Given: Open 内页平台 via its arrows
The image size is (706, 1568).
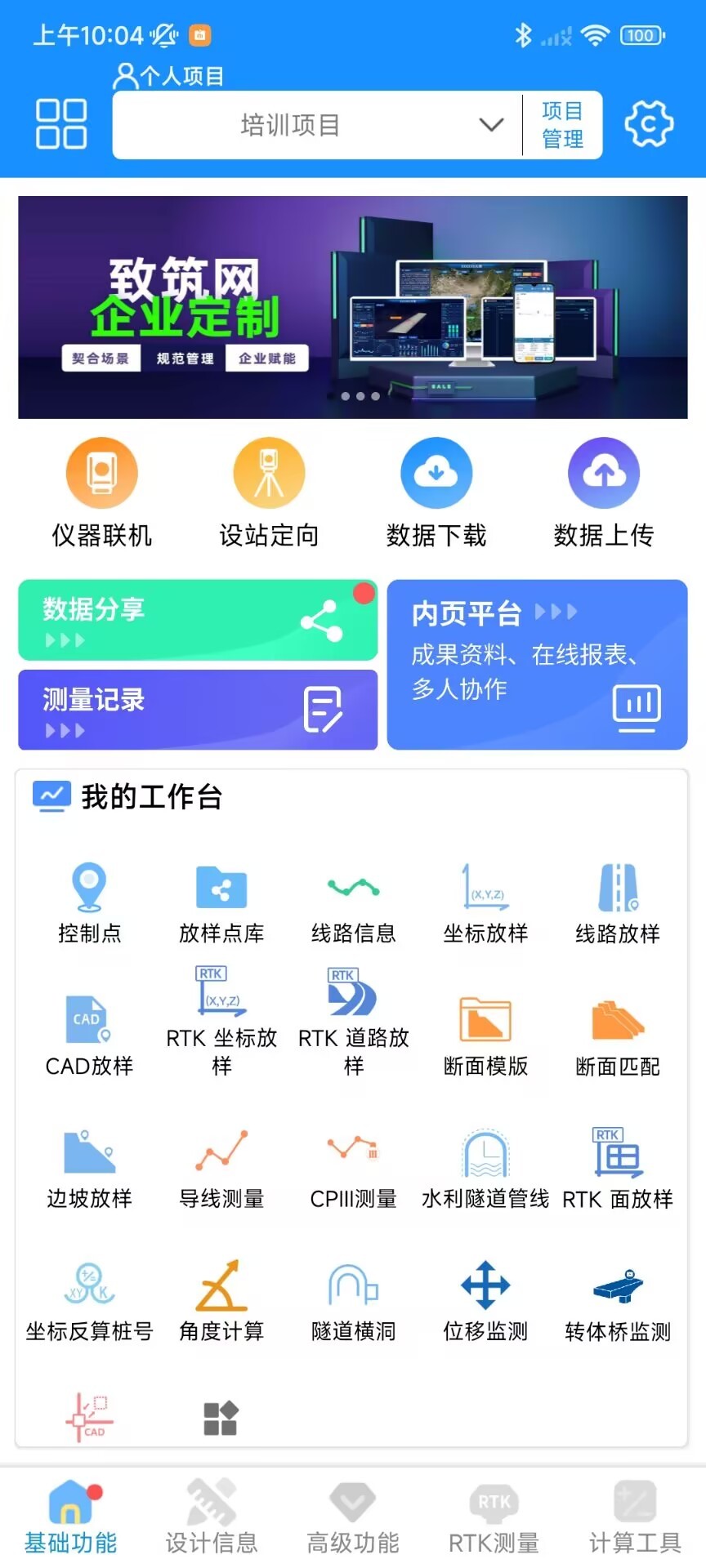Looking at the screenshot, I should 556,611.
